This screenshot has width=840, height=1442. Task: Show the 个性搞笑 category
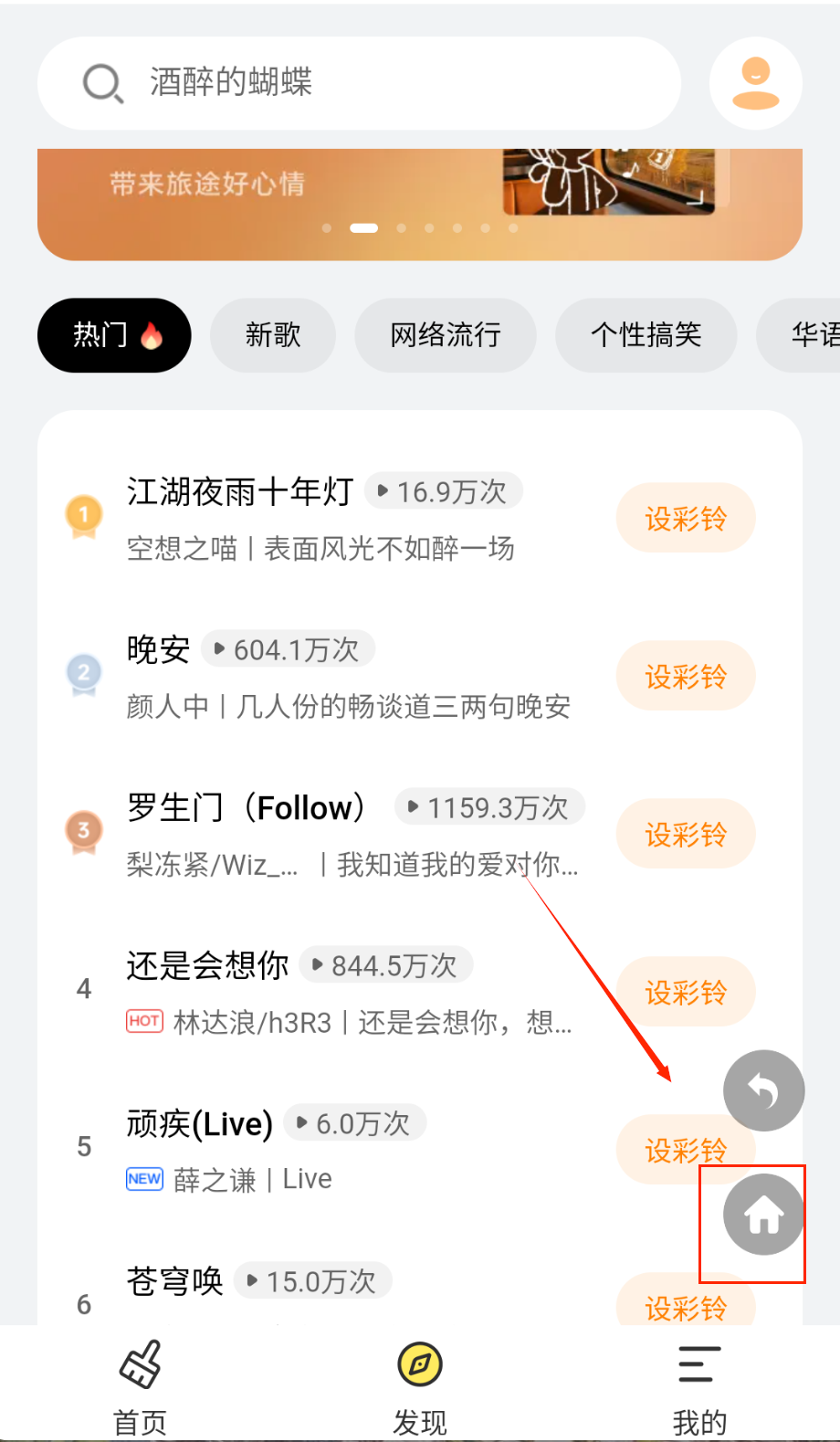click(x=646, y=335)
